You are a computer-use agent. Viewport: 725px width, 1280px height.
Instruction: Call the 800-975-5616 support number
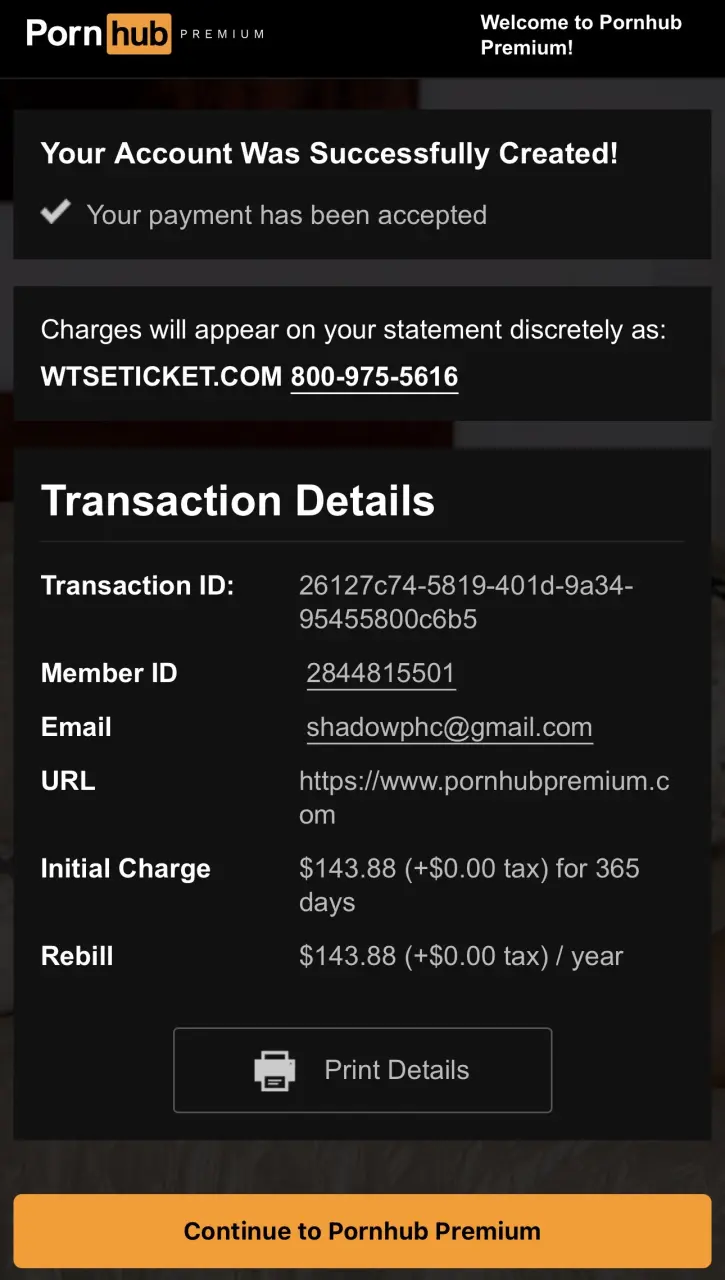pos(374,377)
